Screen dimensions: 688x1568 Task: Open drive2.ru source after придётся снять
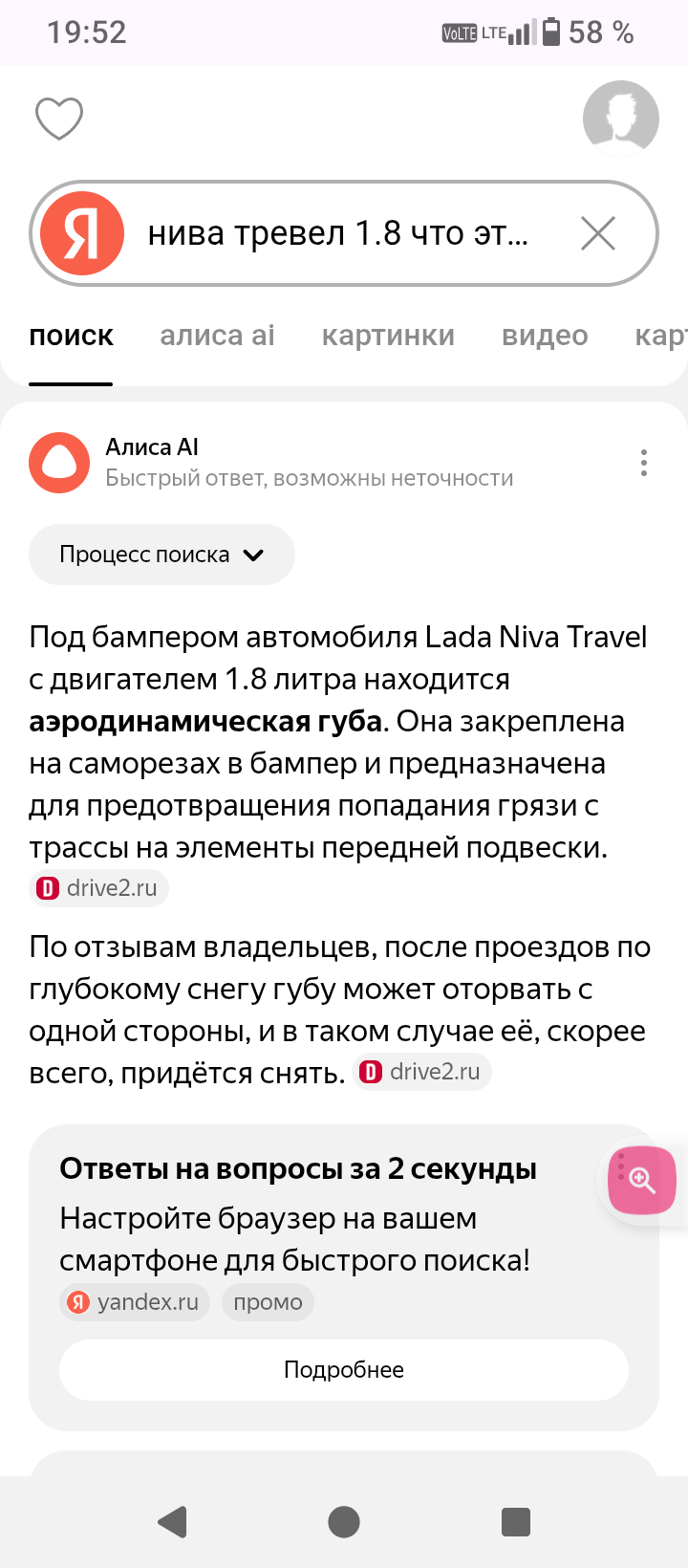(422, 1072)
